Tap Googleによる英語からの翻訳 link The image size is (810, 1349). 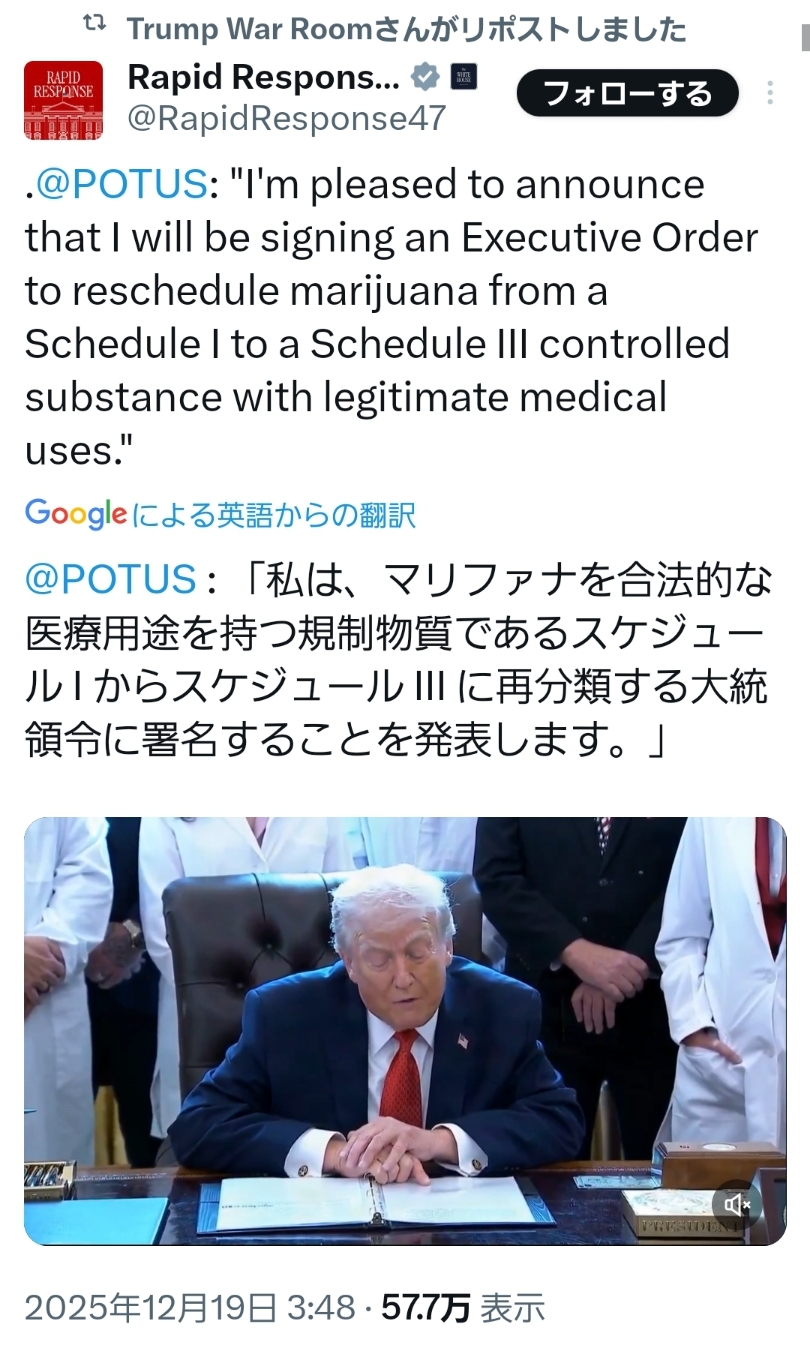[x=220, y=514]
